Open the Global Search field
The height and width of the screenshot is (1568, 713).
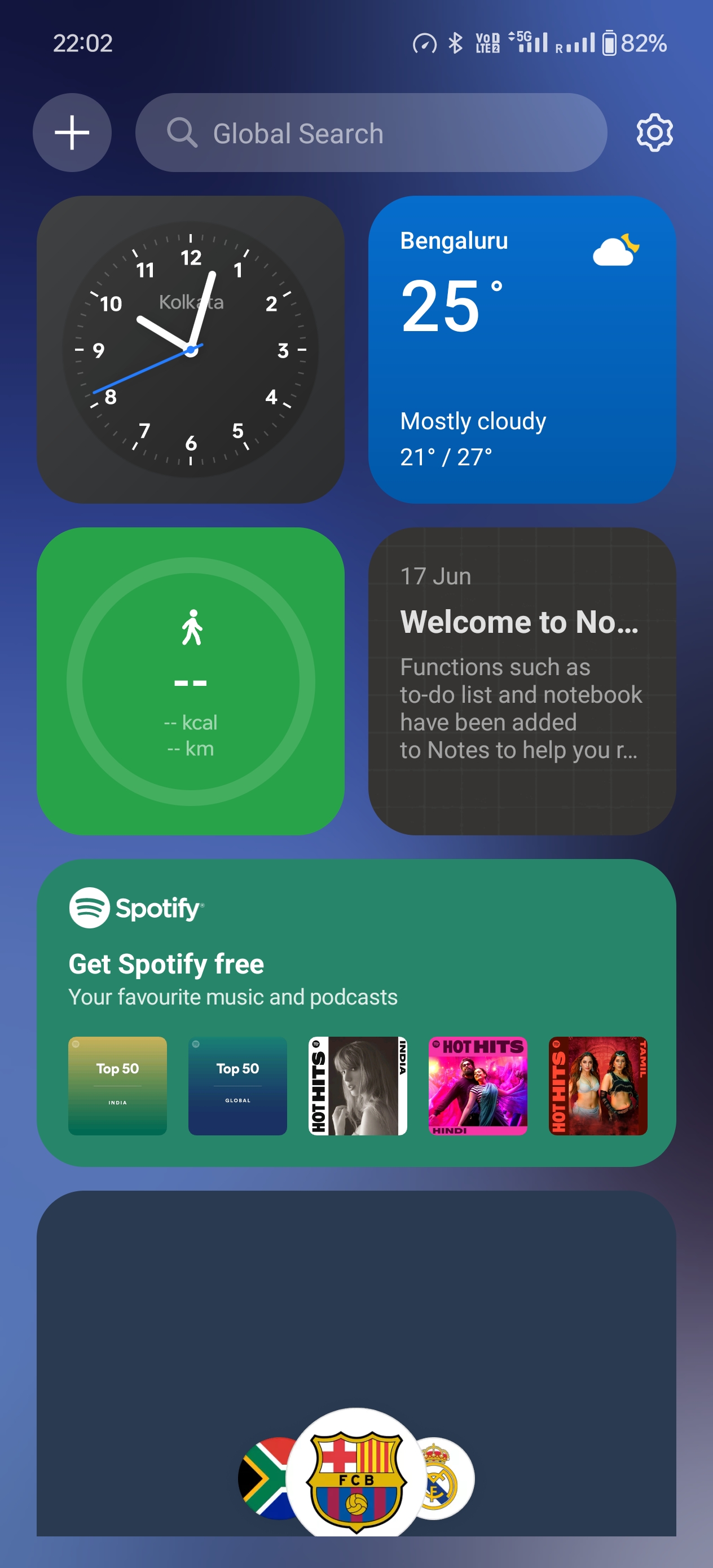tap(371, 133)
